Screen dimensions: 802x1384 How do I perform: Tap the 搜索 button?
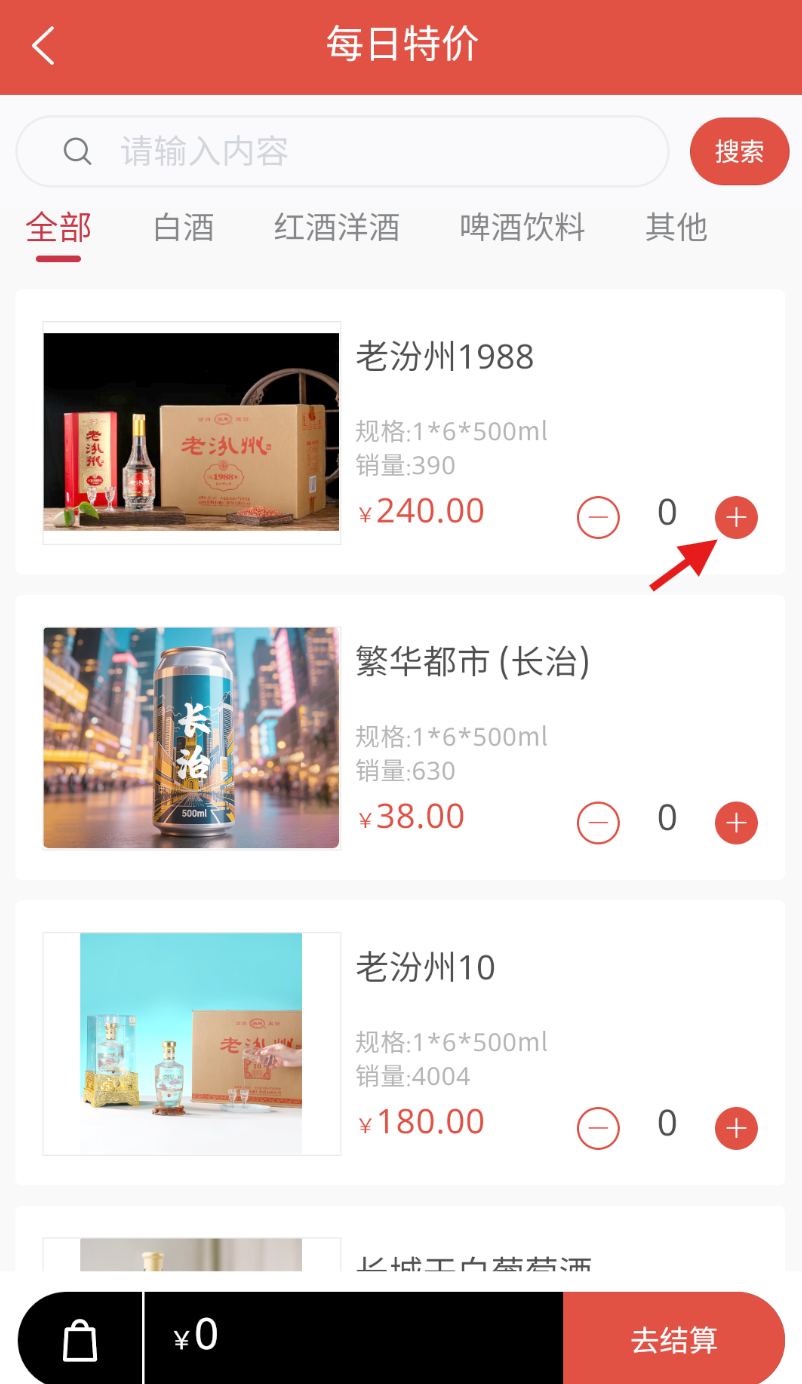tap(739, 152)
